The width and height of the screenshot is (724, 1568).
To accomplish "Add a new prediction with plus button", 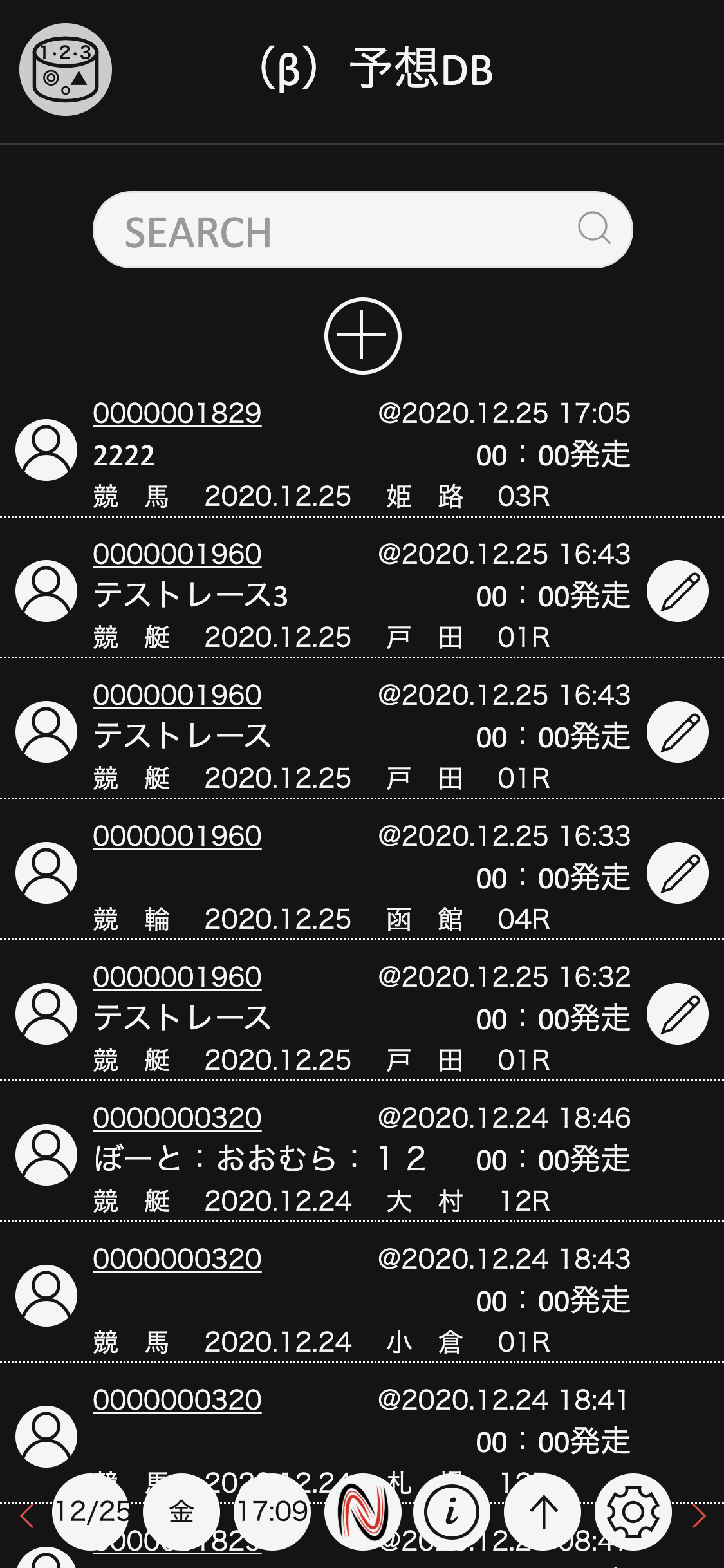I will click(x=362, y=336).
